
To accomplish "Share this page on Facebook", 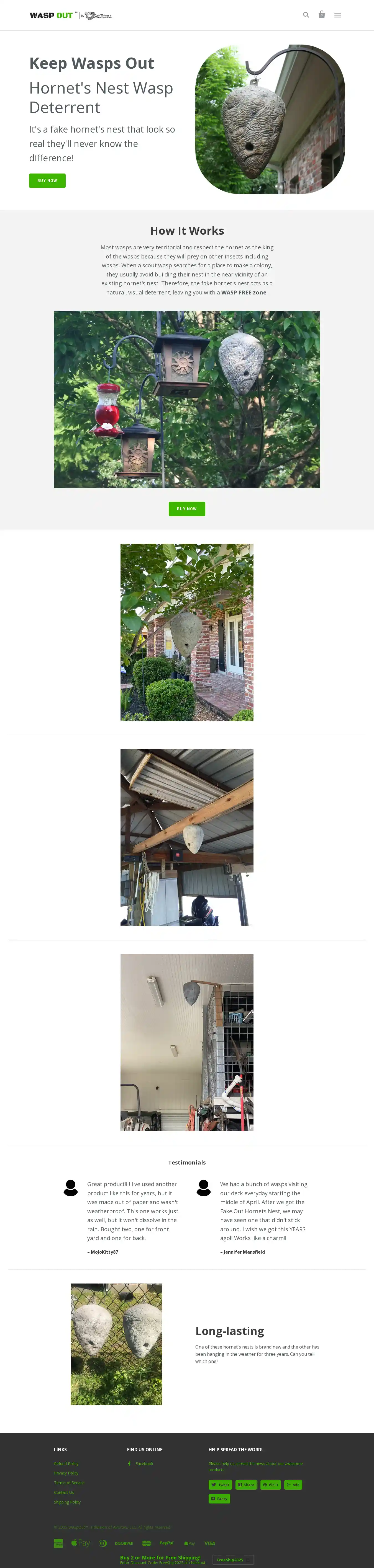I will tap(246, 1485).
